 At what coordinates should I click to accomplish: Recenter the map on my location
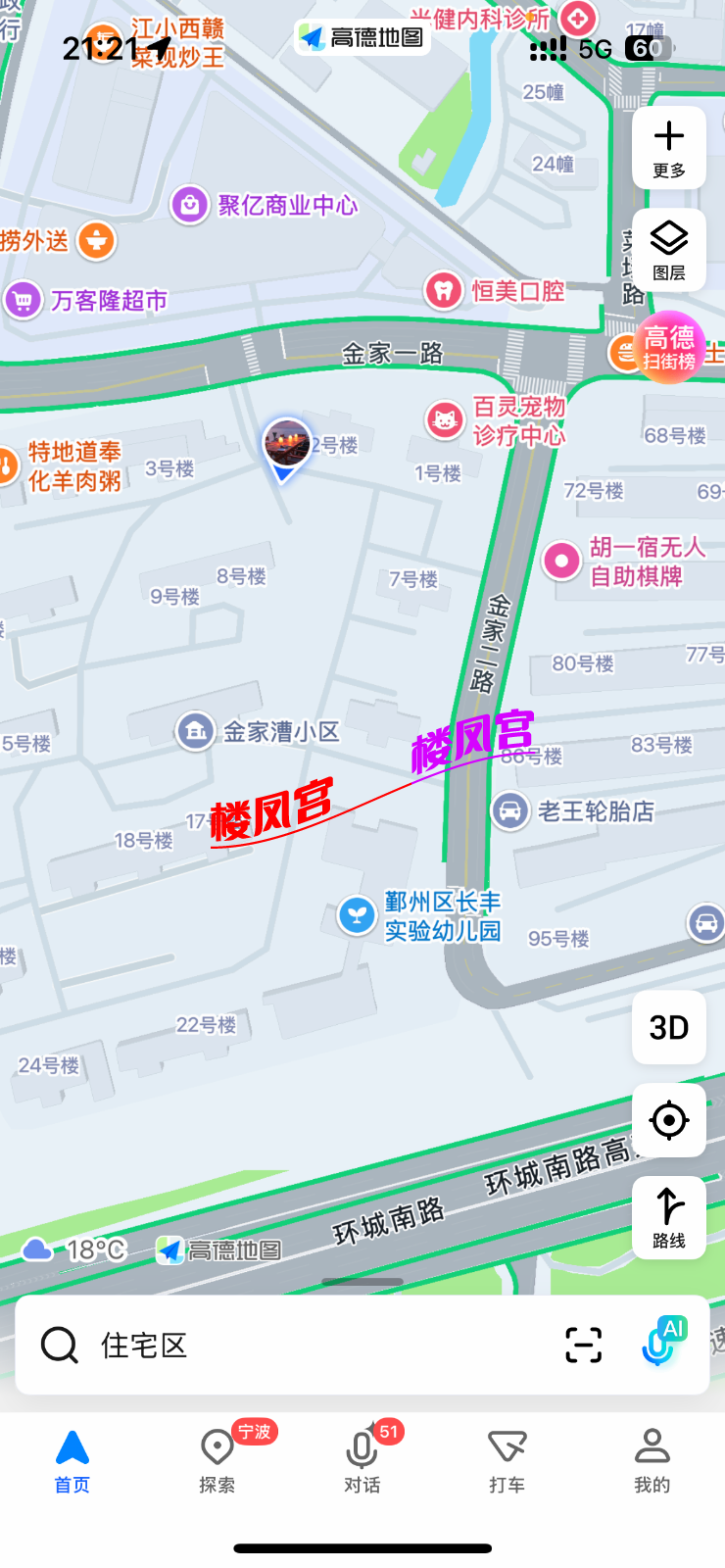click(x=669, y=1120)
